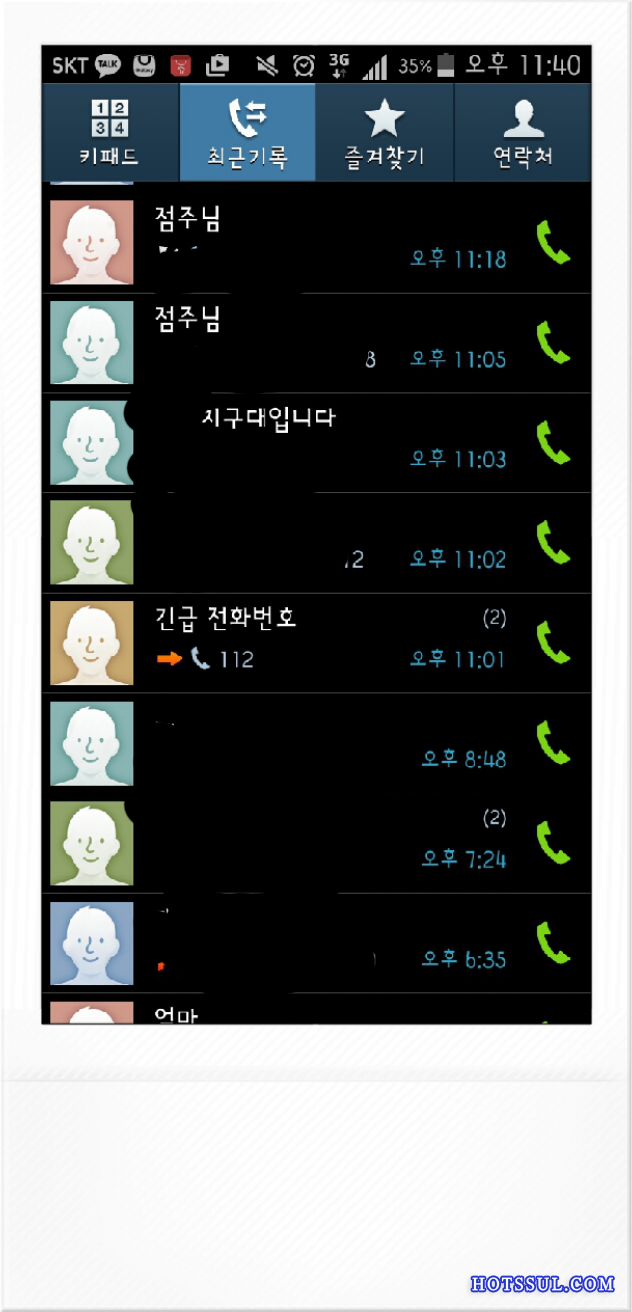Screen dimensions: 632x1312
Task: Go to the 연락처 tab
Action: click(523, 133)
